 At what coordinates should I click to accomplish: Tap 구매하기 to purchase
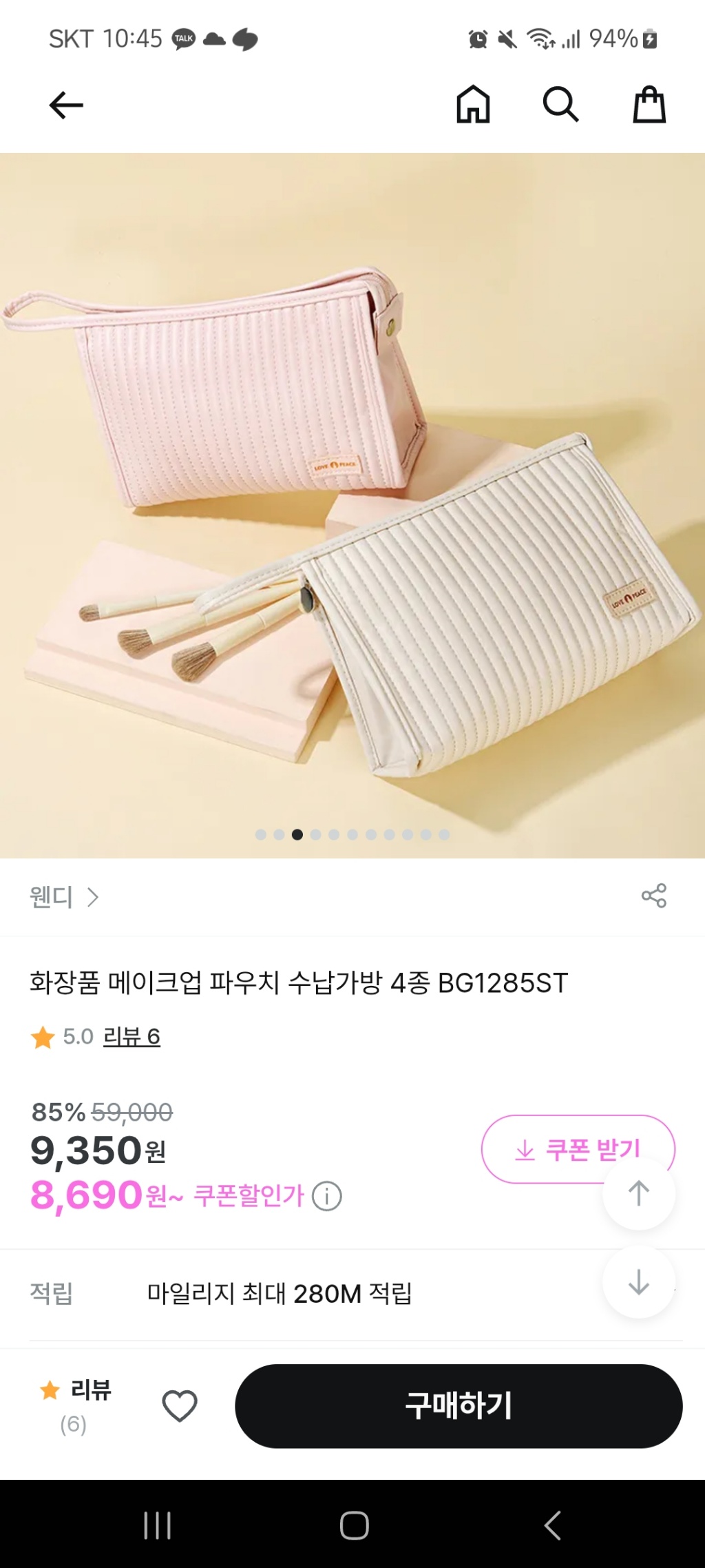459,1406
